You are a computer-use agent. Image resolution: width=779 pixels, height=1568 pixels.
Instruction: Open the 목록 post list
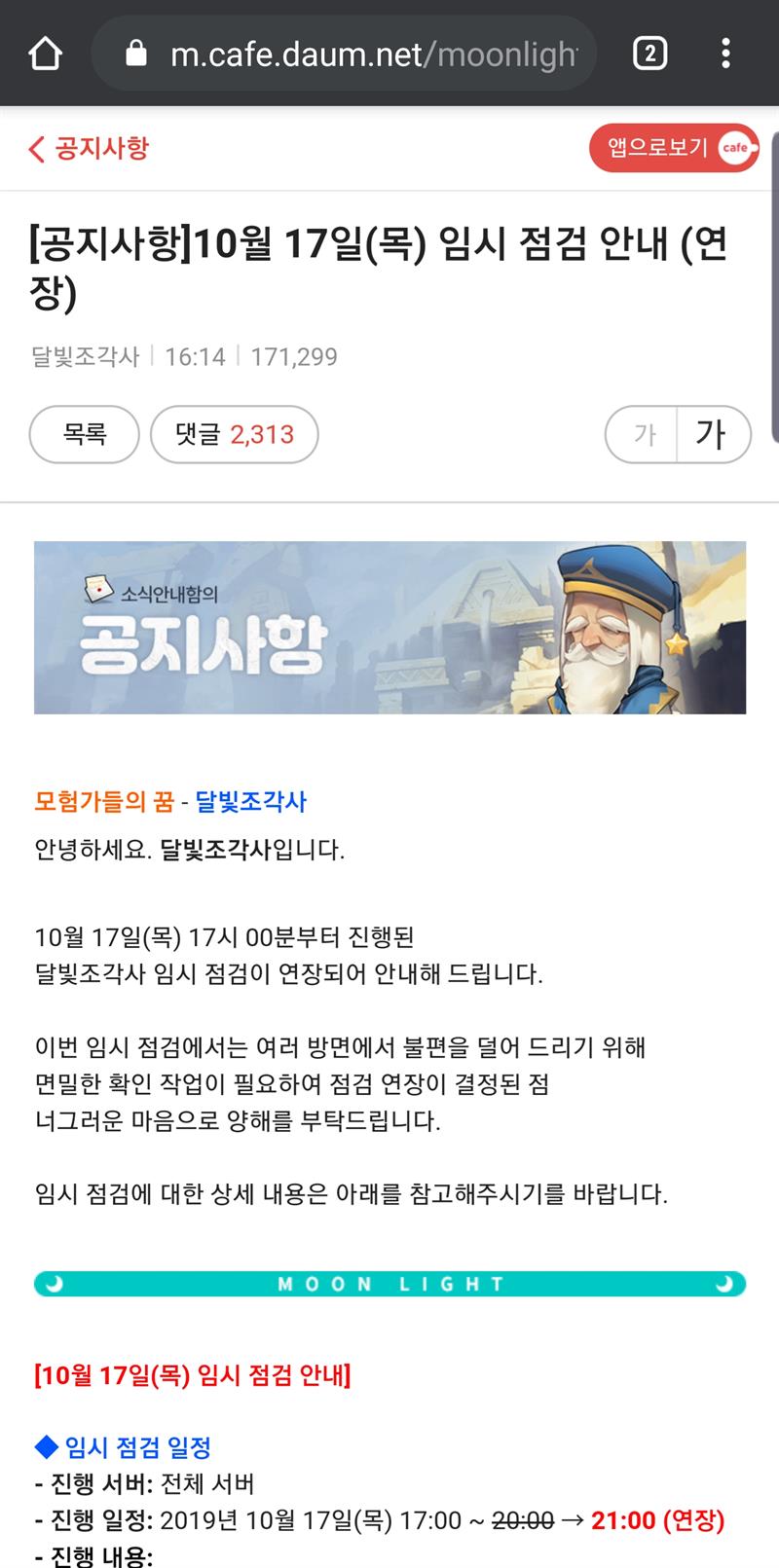tap(85, 434)
